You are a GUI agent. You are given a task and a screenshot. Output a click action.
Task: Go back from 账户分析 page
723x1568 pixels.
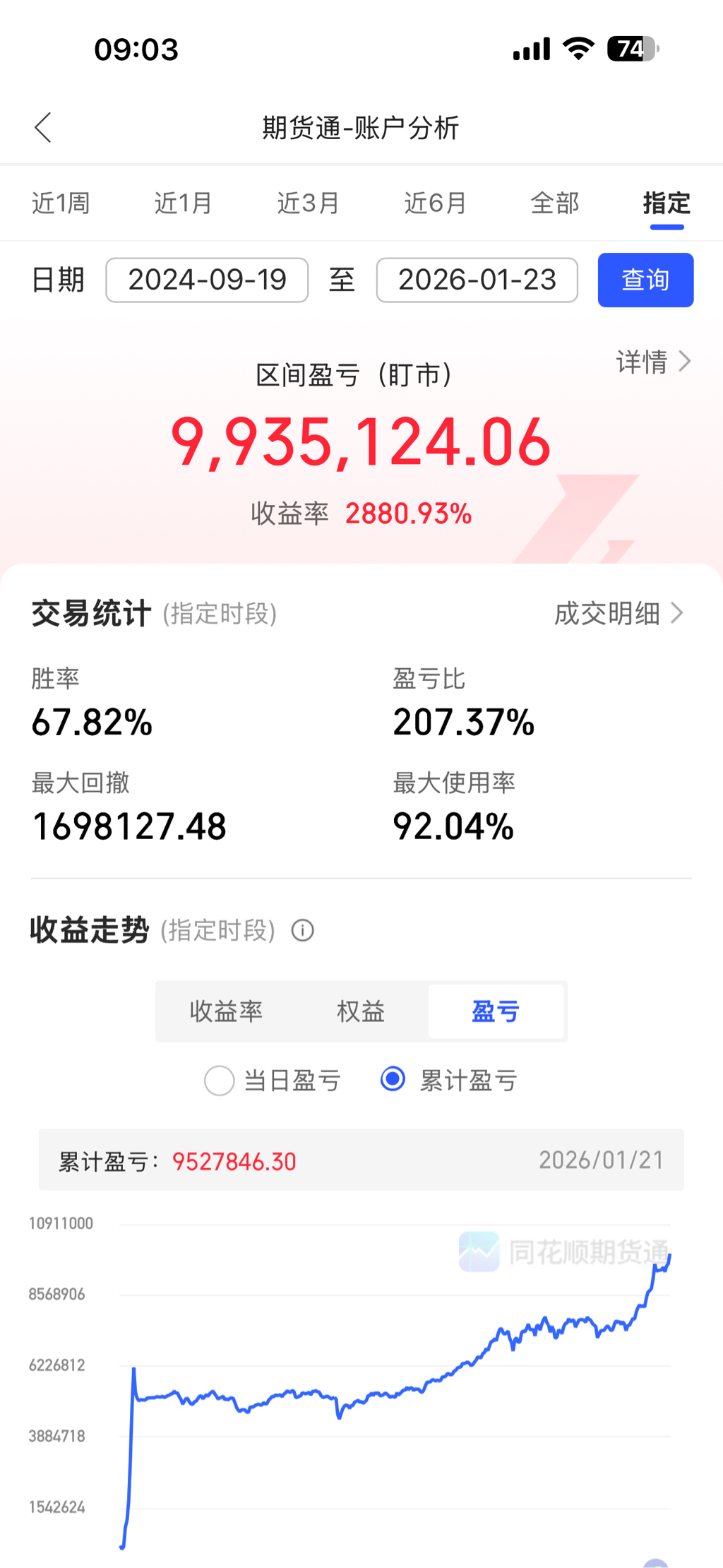pyautogui.click(x=43, y=128)
